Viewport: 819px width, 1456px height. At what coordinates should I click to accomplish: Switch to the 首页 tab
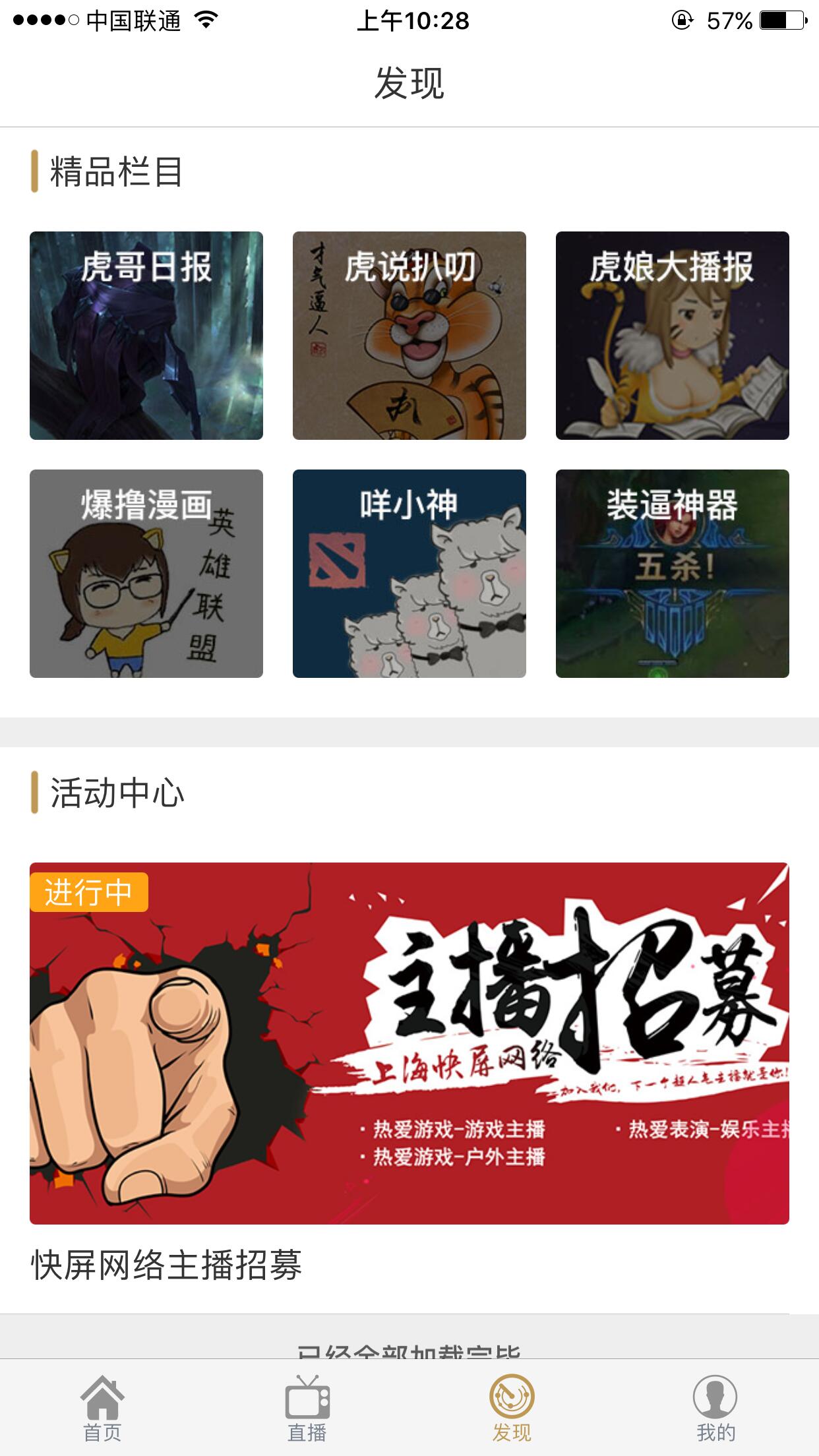tap(102, 1407)
